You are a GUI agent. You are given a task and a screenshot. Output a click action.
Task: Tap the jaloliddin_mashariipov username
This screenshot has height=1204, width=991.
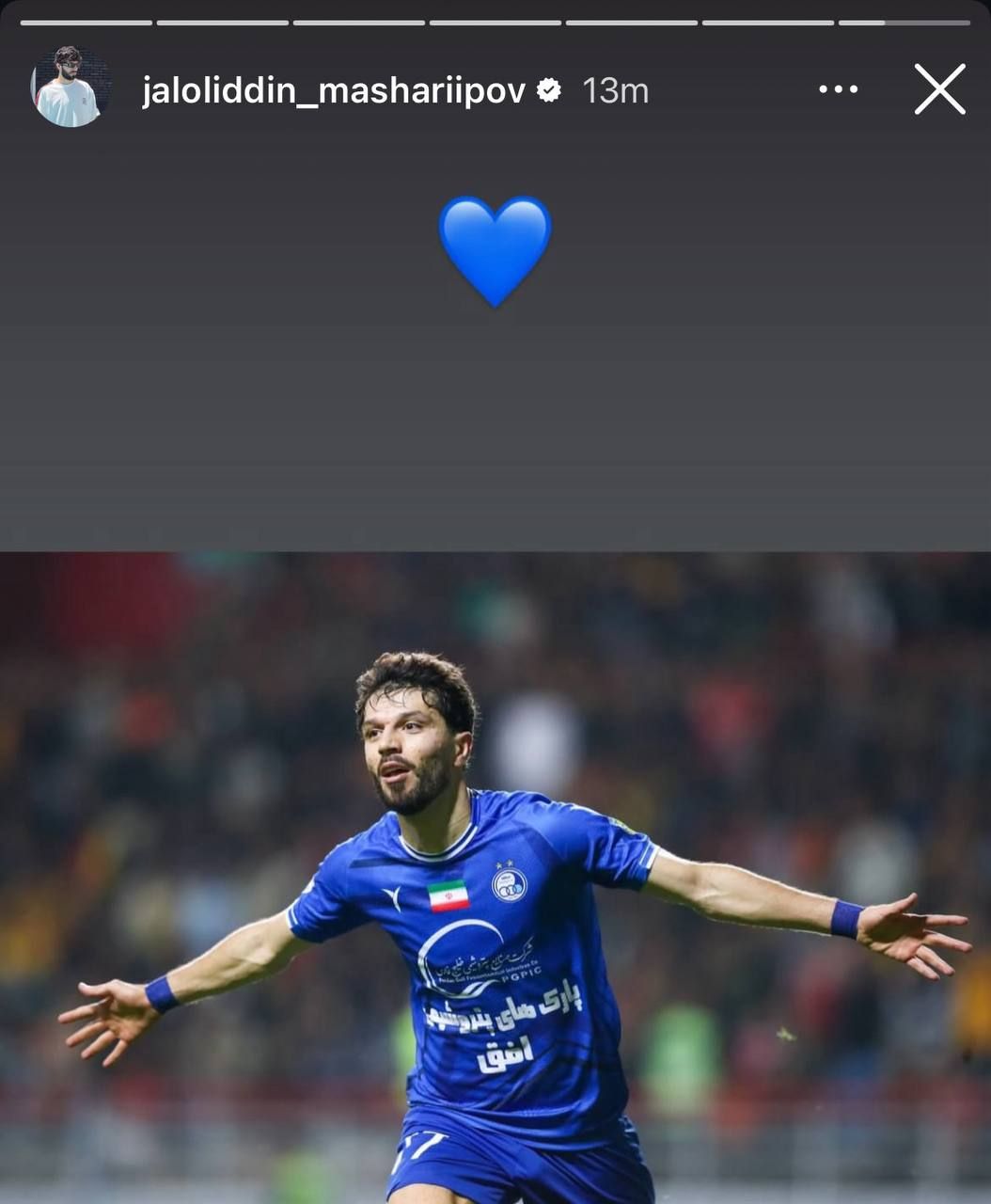[333, 90]
